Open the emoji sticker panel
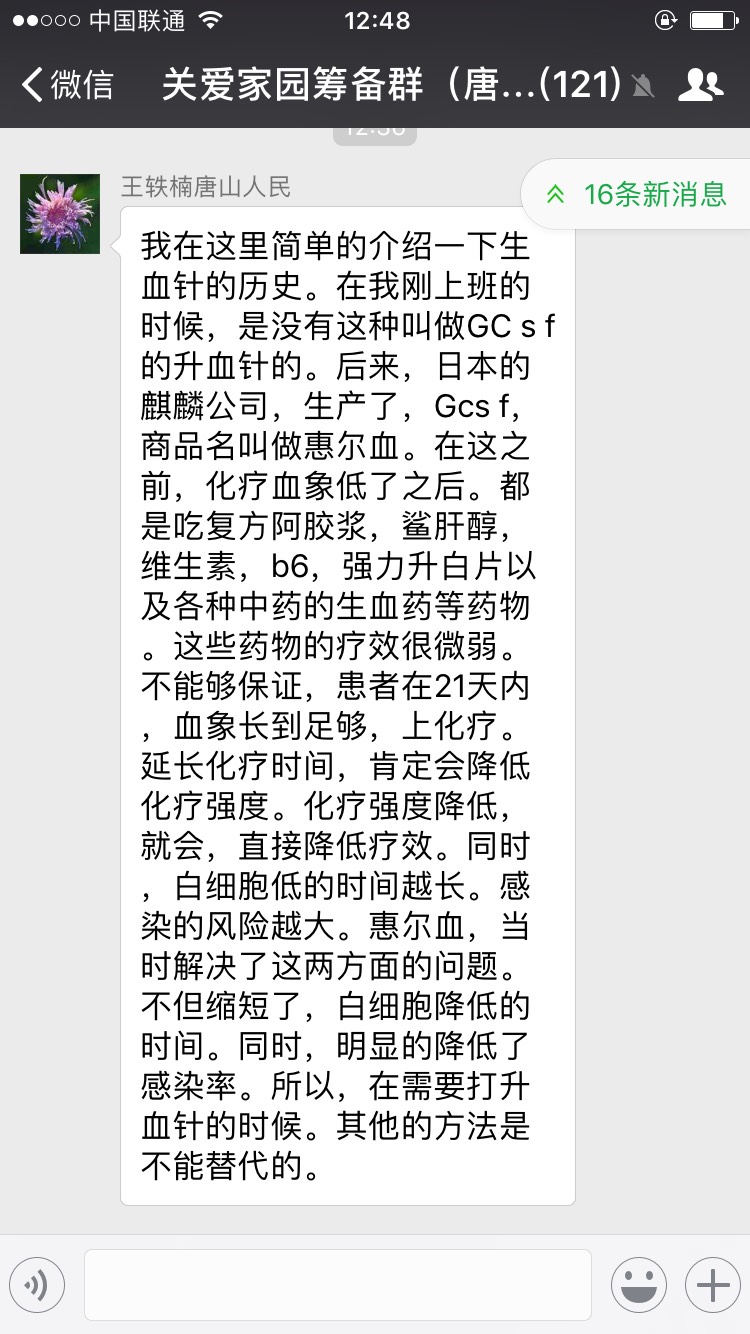 pyautogui.click(x=638, y=1284)
